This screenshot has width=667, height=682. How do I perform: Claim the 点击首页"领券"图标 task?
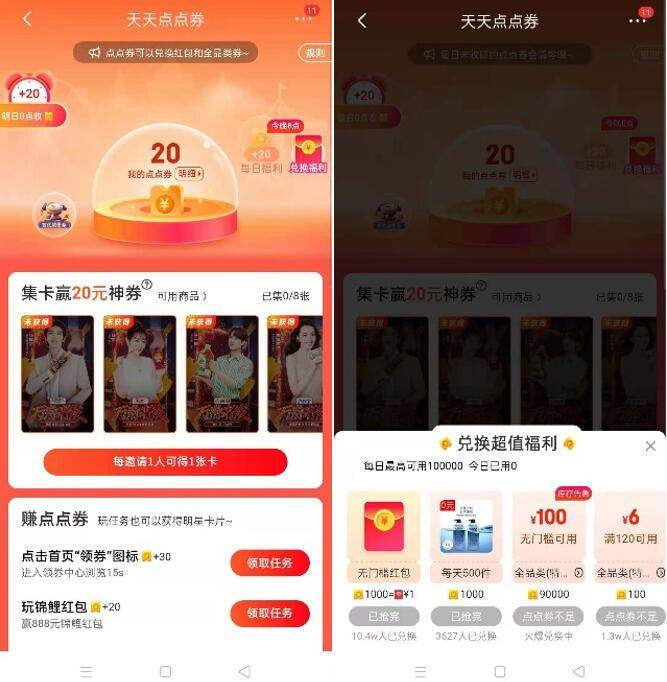click(269, 563)
